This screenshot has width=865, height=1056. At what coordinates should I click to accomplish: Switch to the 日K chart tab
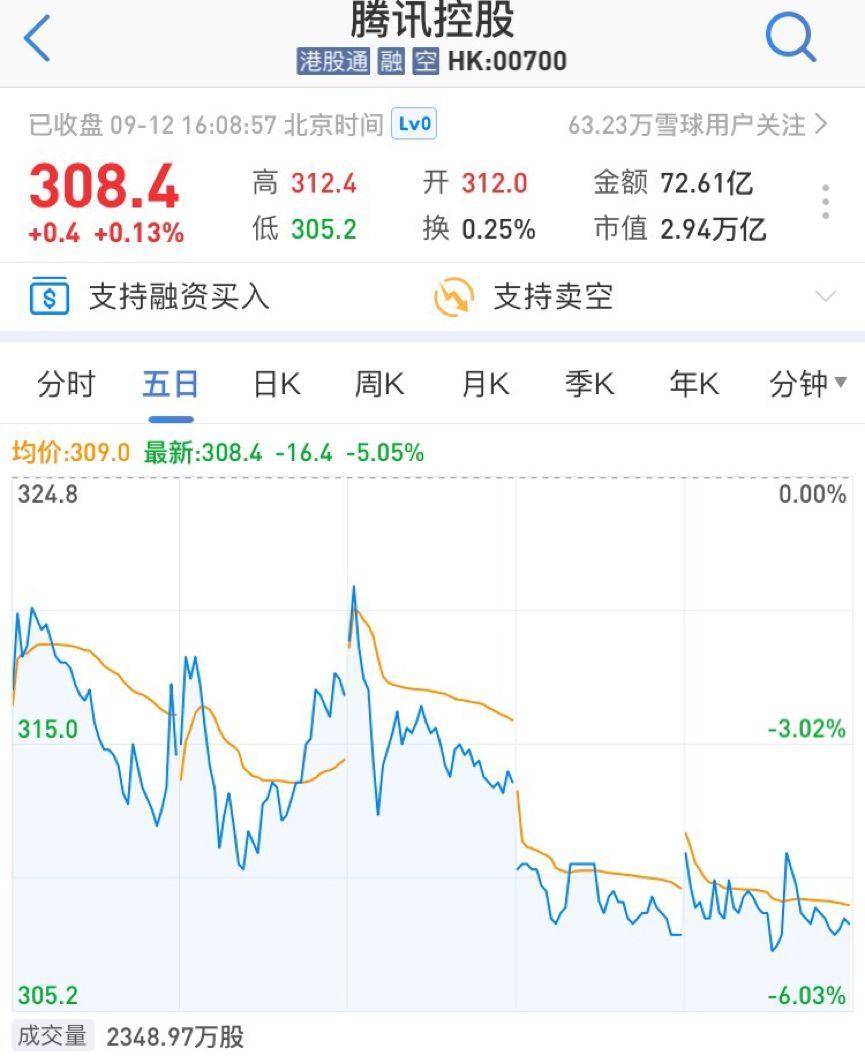(x=276, y=385)
